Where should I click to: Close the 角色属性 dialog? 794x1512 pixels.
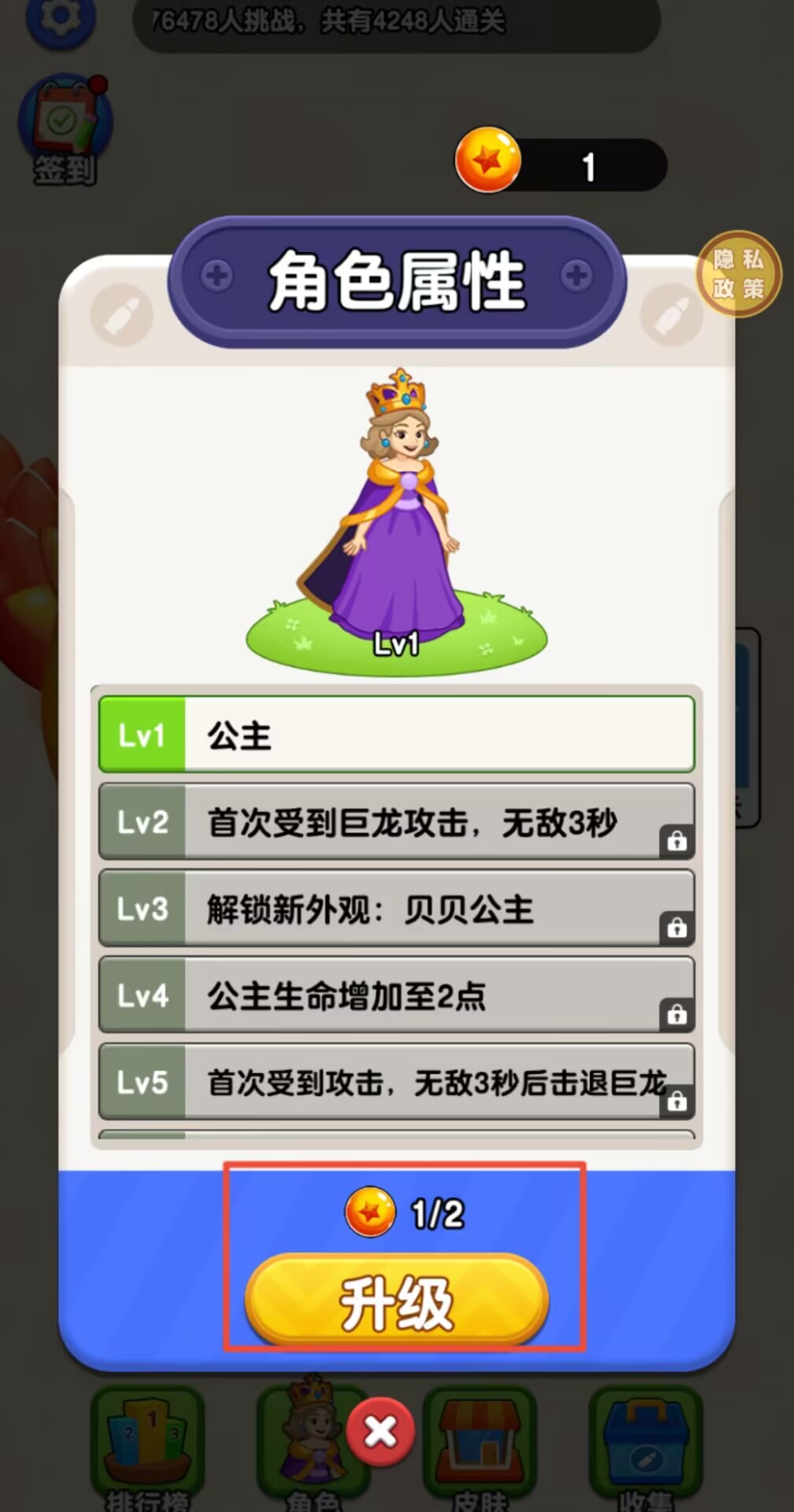point(380,1431)
